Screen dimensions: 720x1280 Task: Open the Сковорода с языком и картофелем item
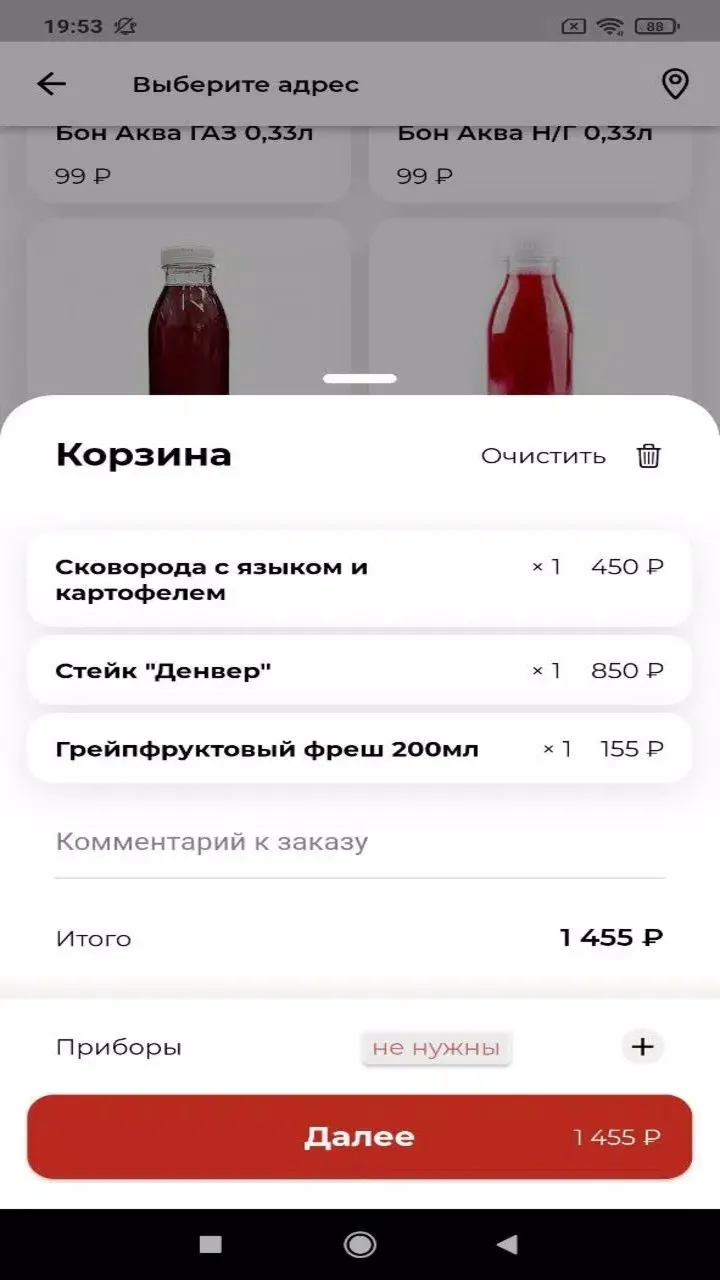(x=359, y=579)
